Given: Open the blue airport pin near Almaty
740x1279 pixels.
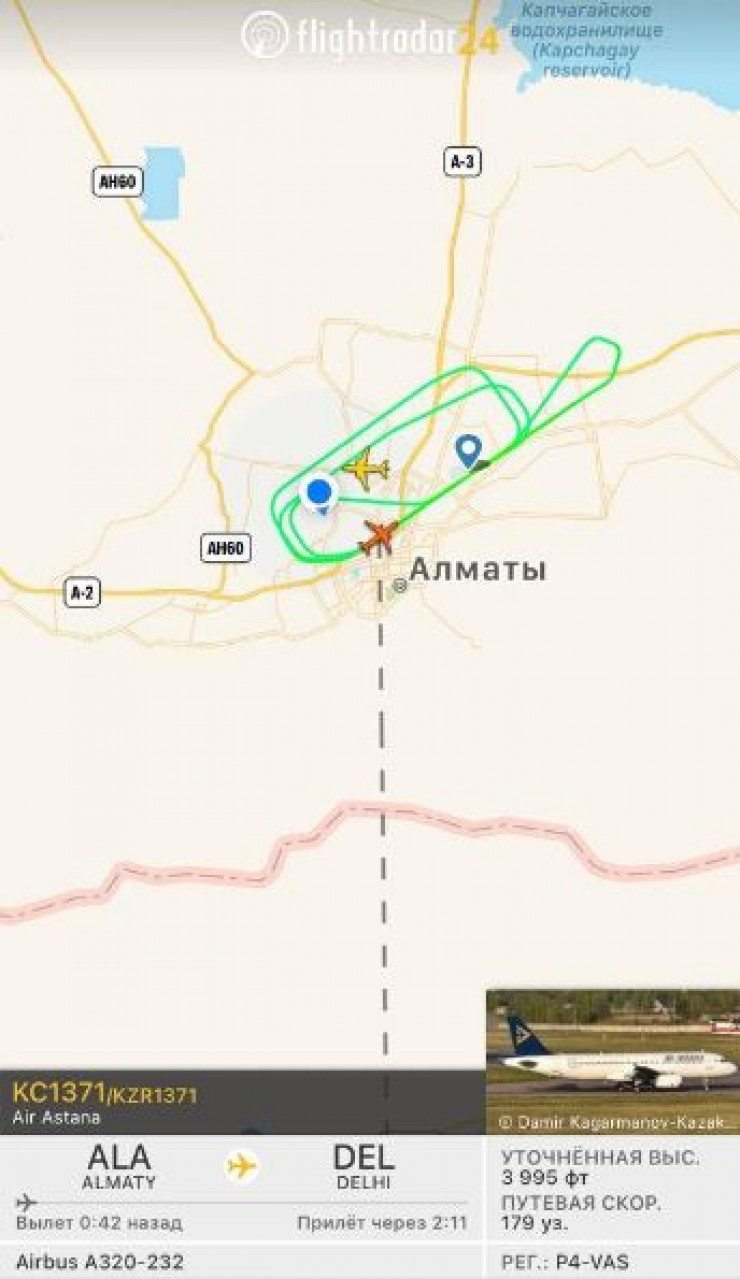Looking at the screenshot, I should [467, 451].
